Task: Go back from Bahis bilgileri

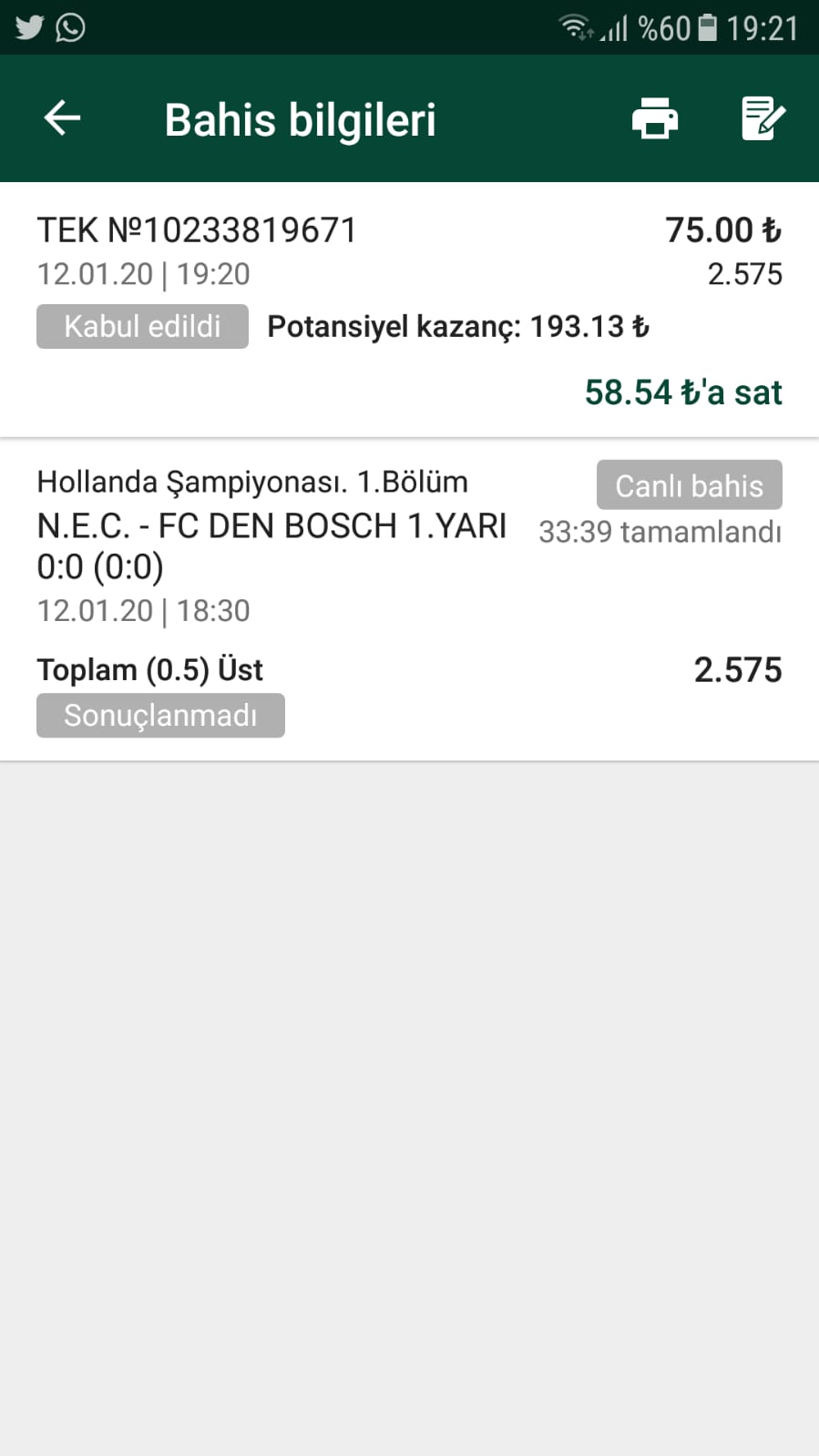Action: (62, 118)
